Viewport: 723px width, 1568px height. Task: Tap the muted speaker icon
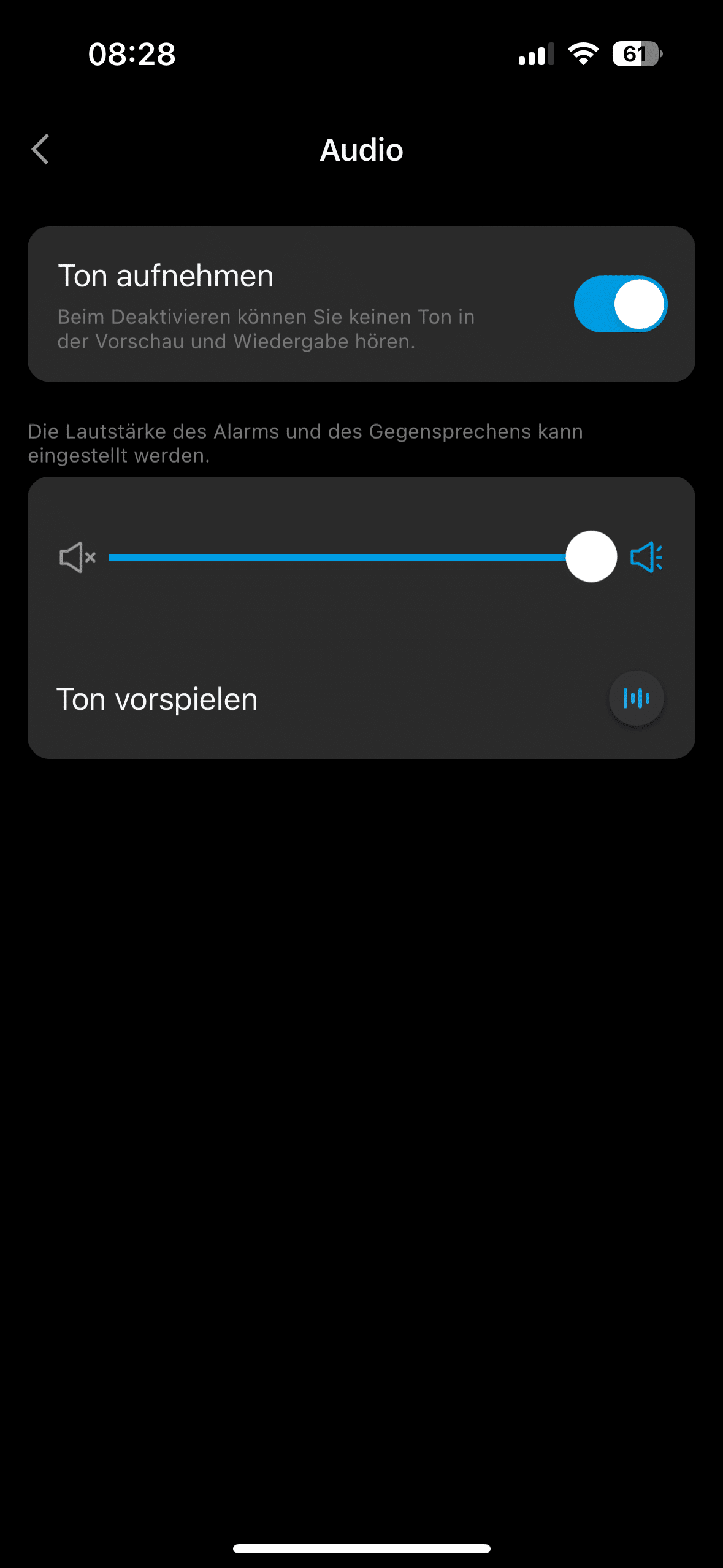pos(77,558)
